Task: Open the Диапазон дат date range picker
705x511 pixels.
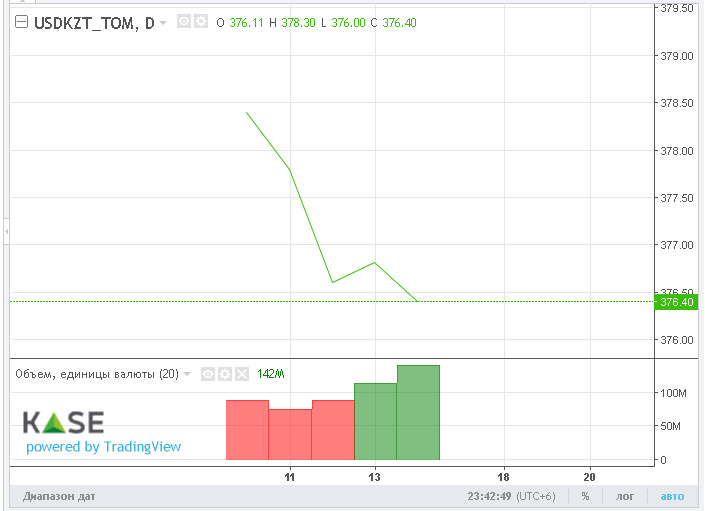Action: click(59, 496)
